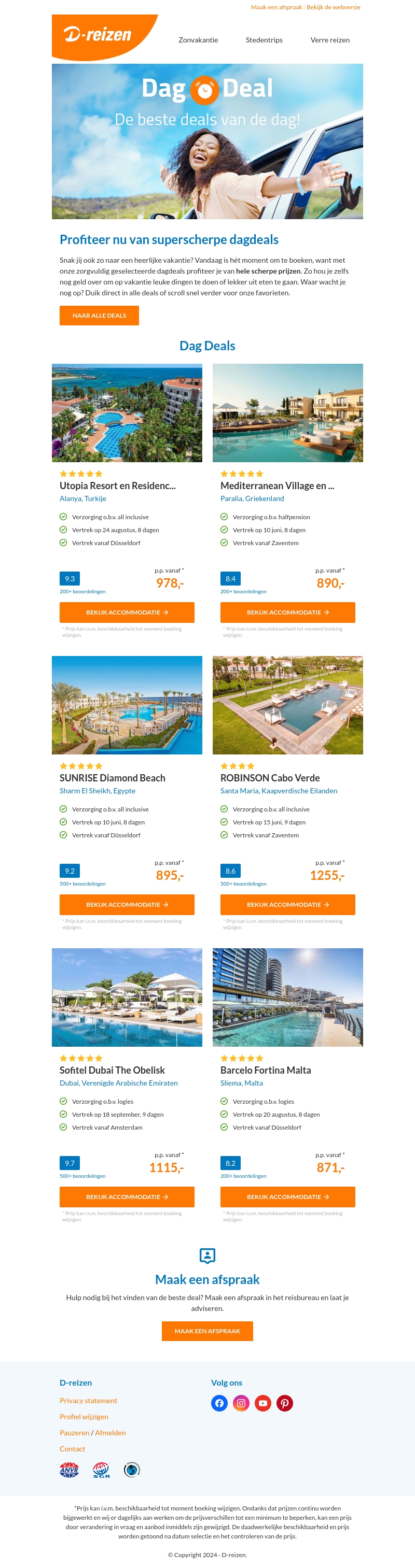Go to Verre reizen section

tap(330, 40)
